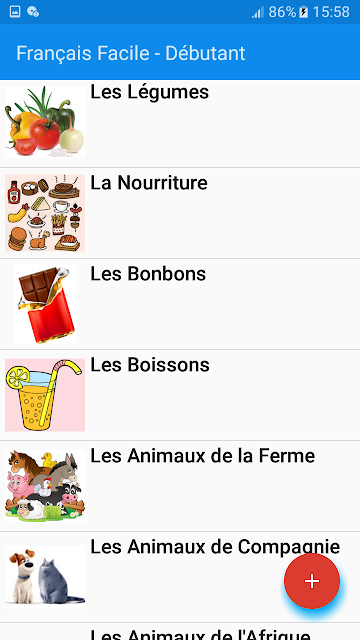Open Les Animaux de l'Afrique
The width and height of the screenshot is (360, 640).
coord(180,632)
